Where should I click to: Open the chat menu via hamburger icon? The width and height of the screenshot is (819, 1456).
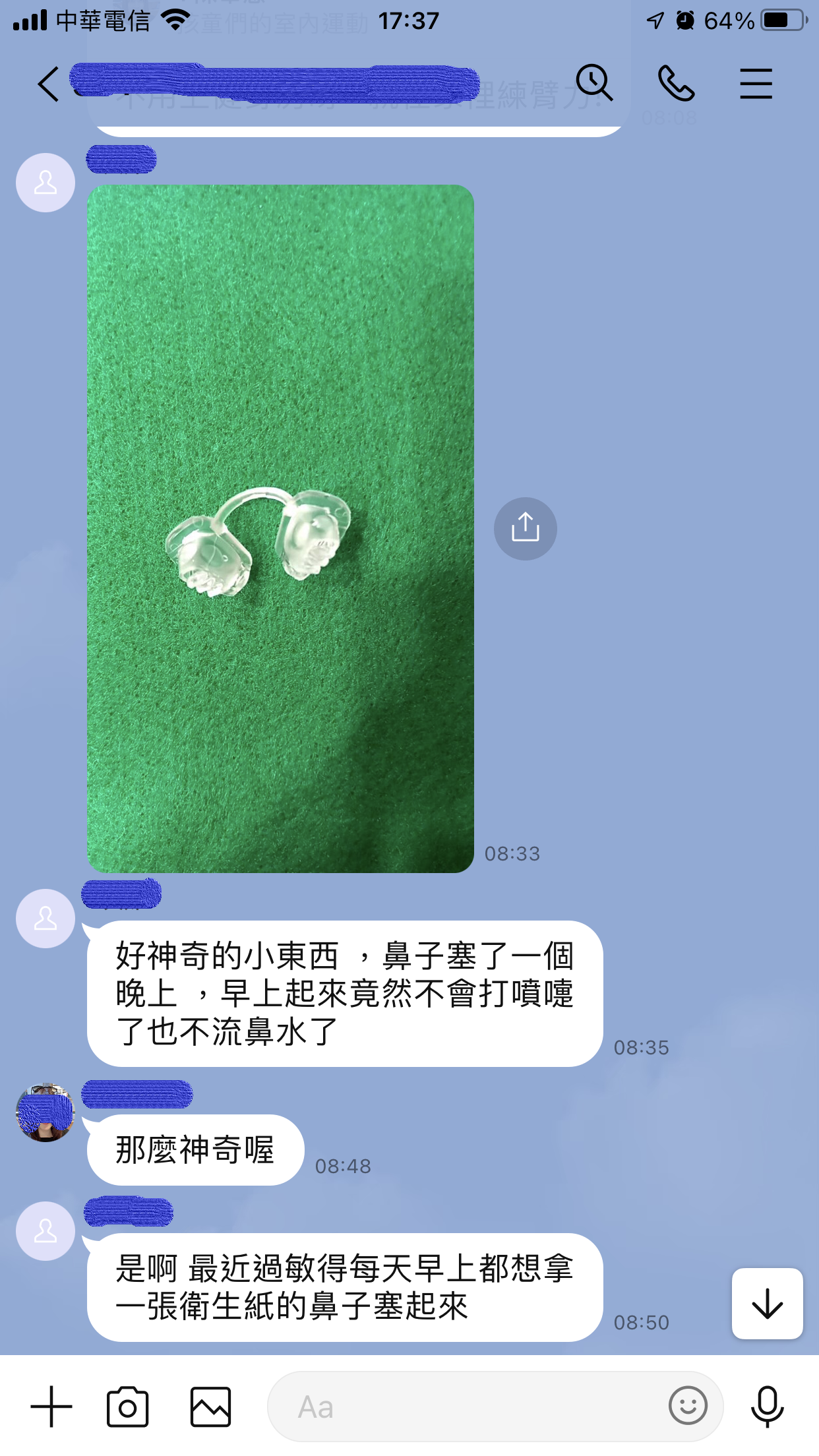pyautogui.click(x=756, y=83)
